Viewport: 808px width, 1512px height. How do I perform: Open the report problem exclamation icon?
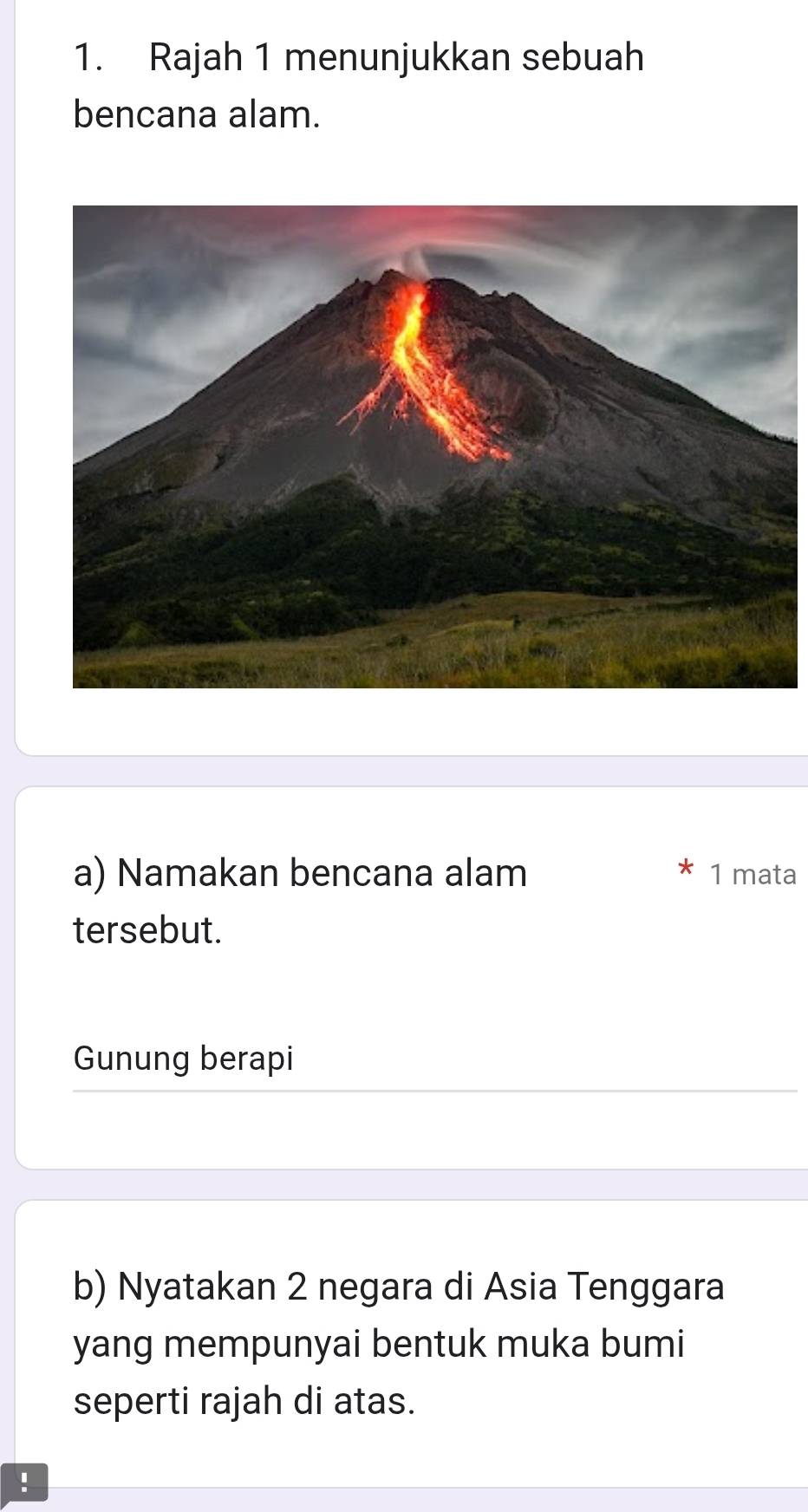click(x=23, y=1484)
